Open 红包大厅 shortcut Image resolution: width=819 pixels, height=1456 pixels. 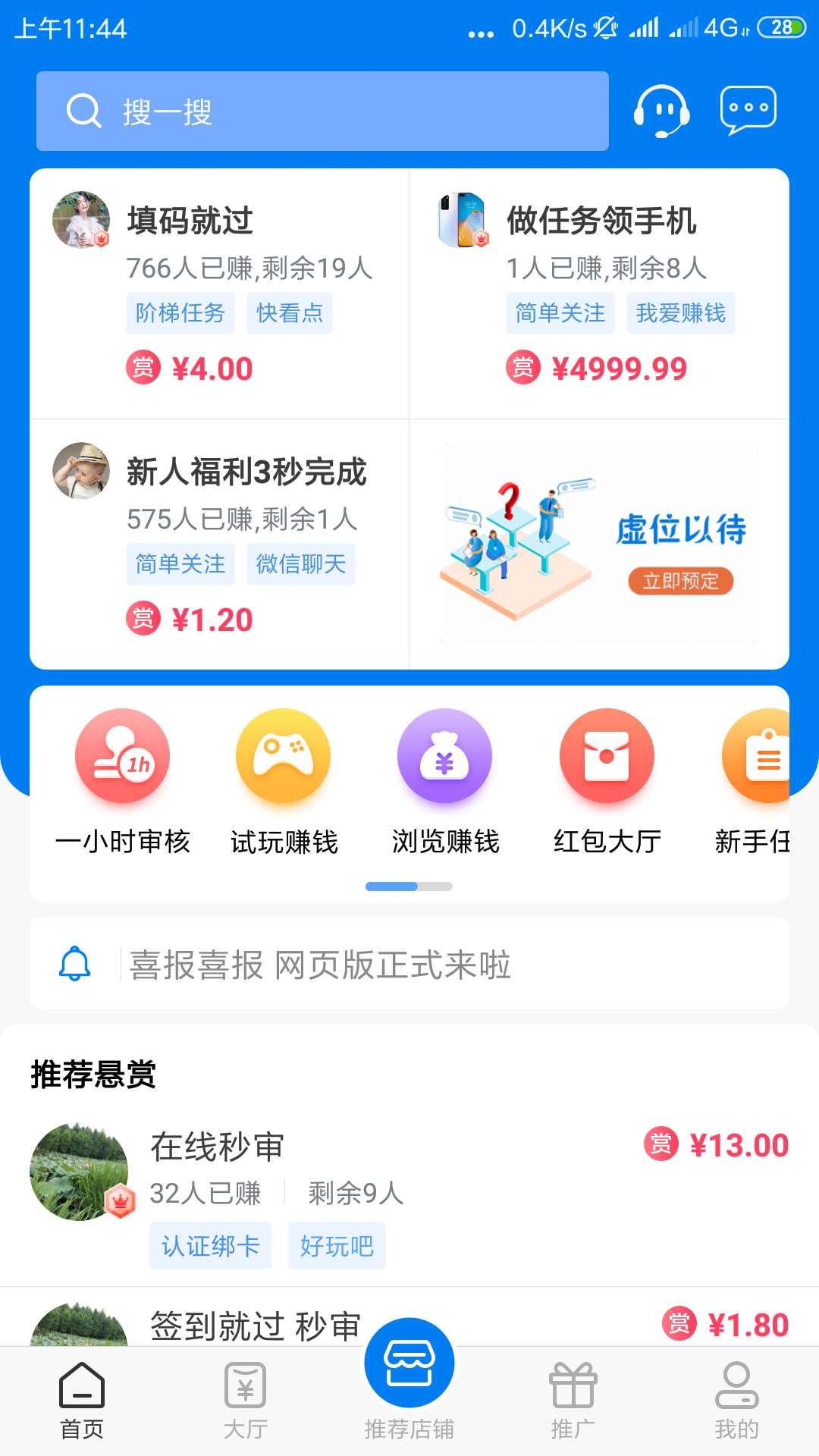607,781
